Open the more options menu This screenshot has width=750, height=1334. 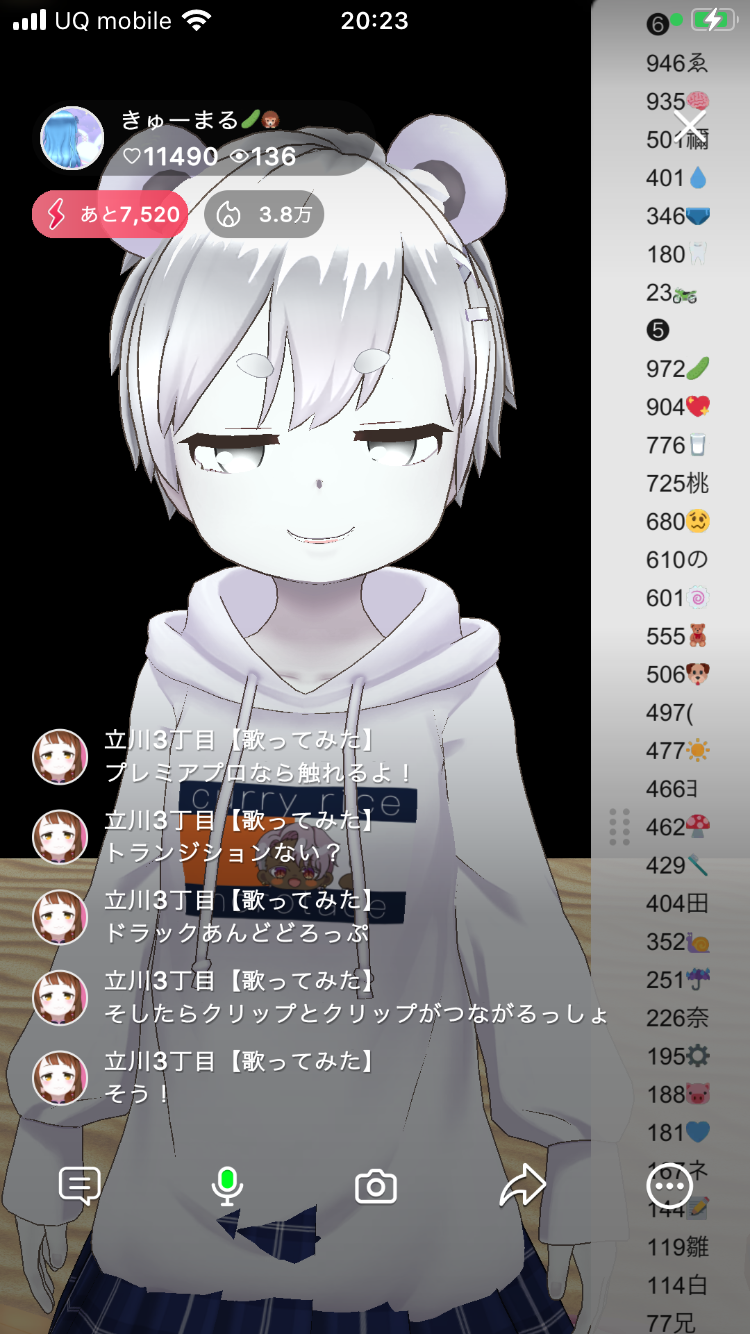point(669,1187)
